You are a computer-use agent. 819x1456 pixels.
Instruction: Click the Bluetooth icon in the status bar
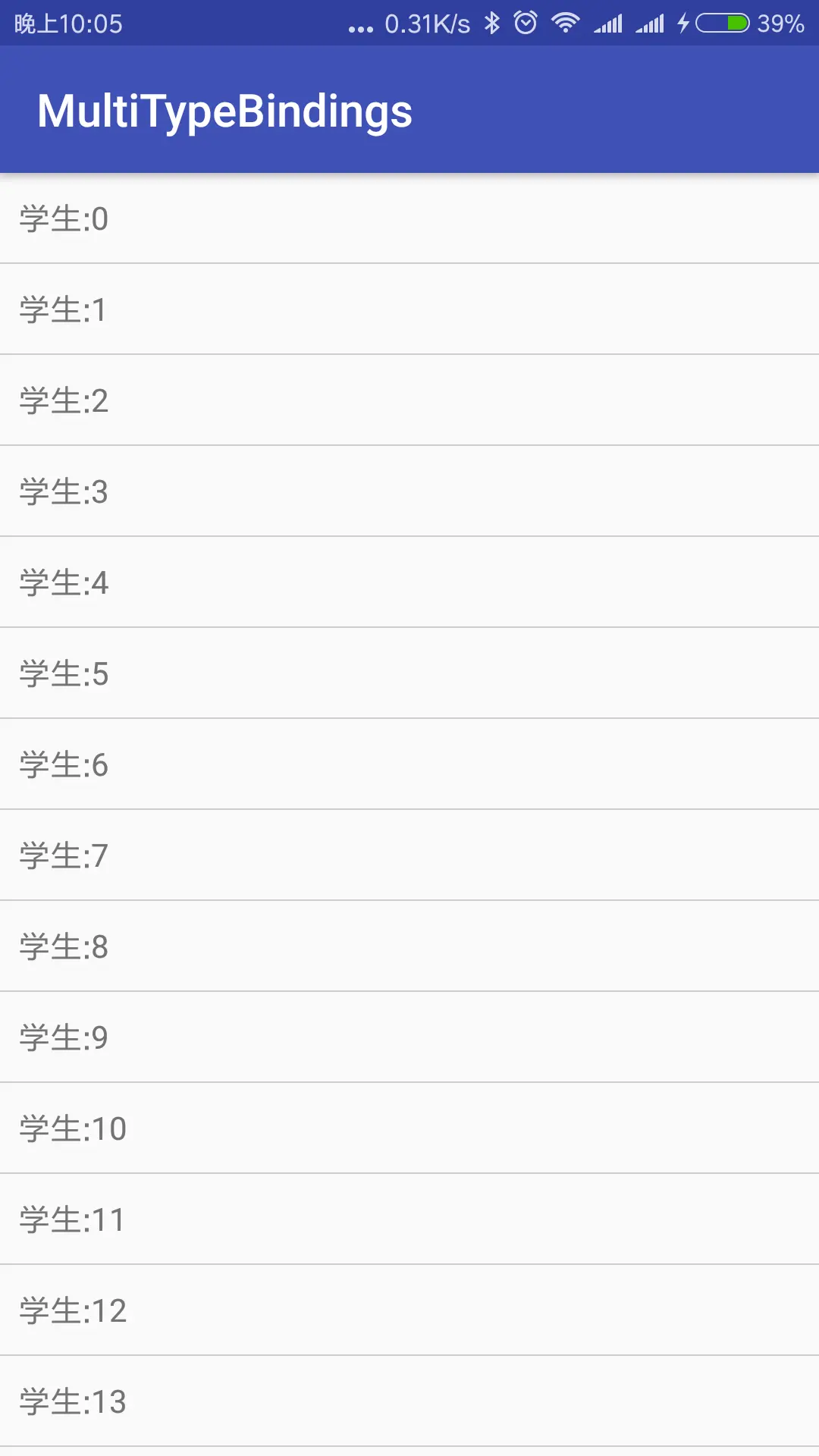pyautogui.click(x=491, y=24)
